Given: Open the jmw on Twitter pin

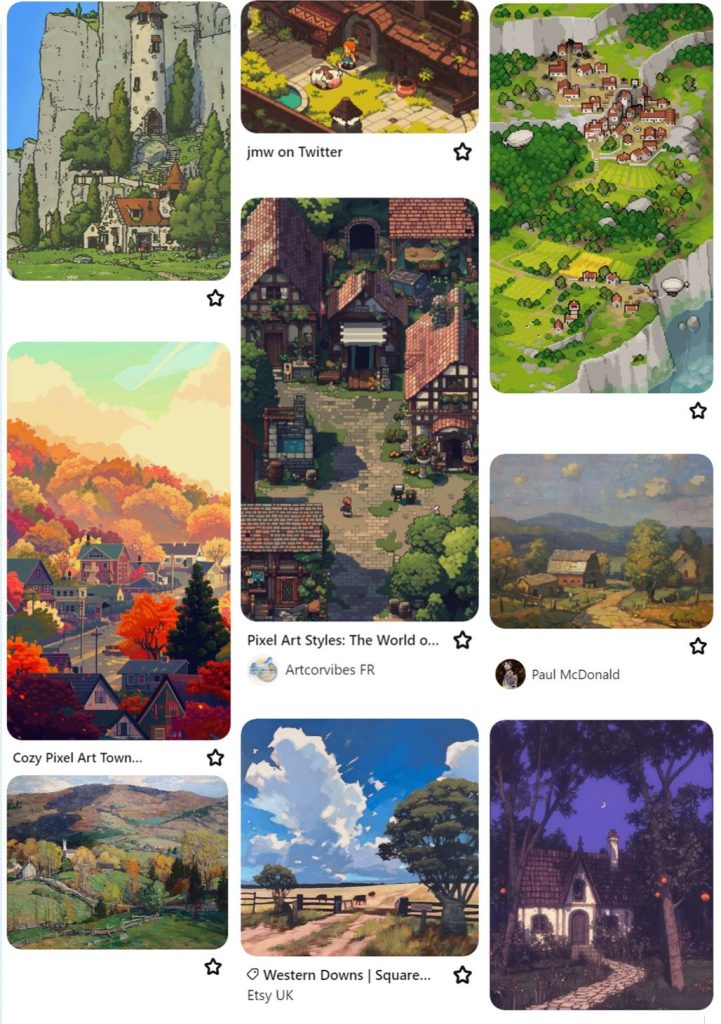Looking at the screenshot, I should (359, 66).
